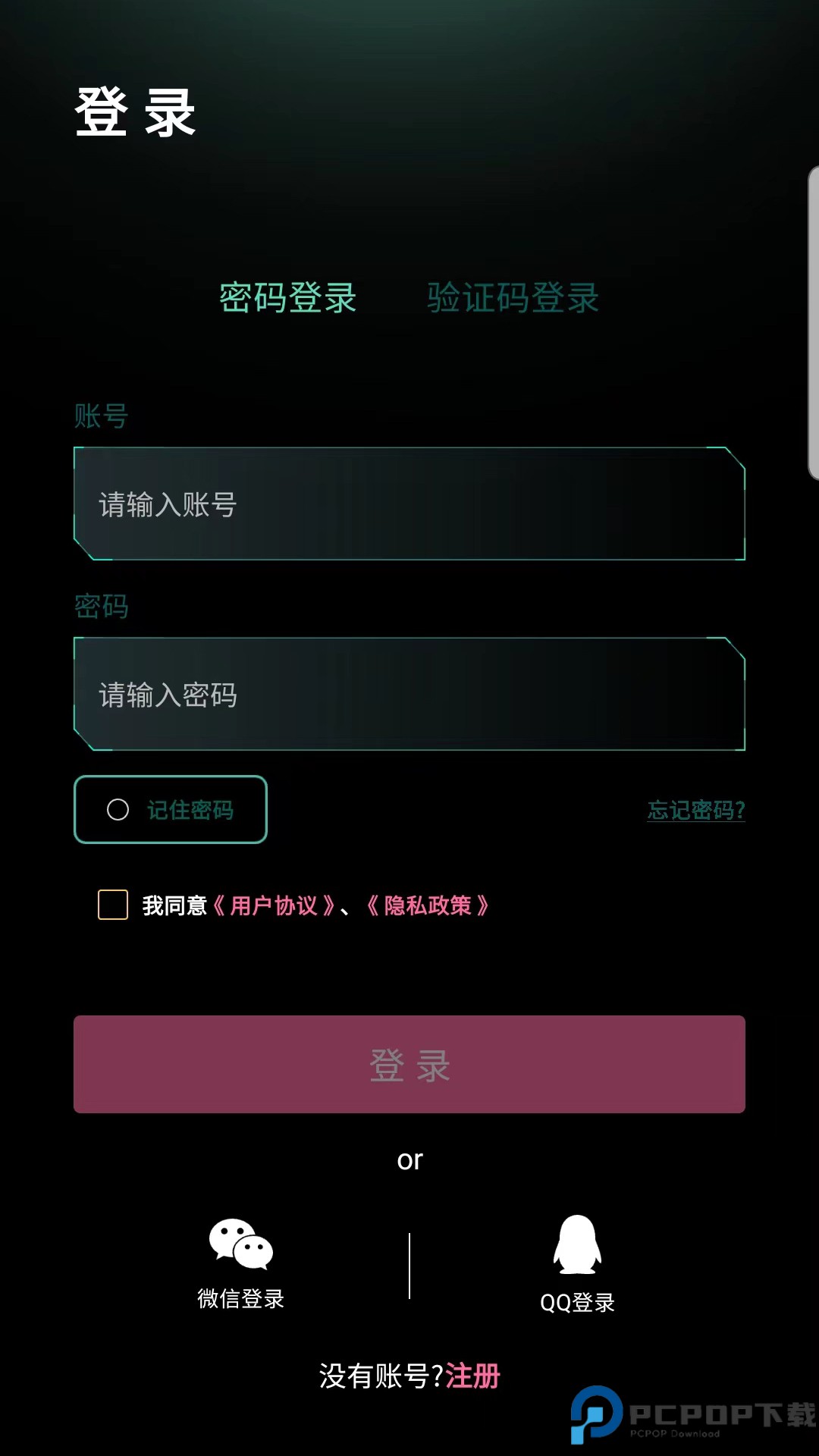Select the 密码登录 tab
Viewport: 819px width, 1456px height.
(288, 300)
